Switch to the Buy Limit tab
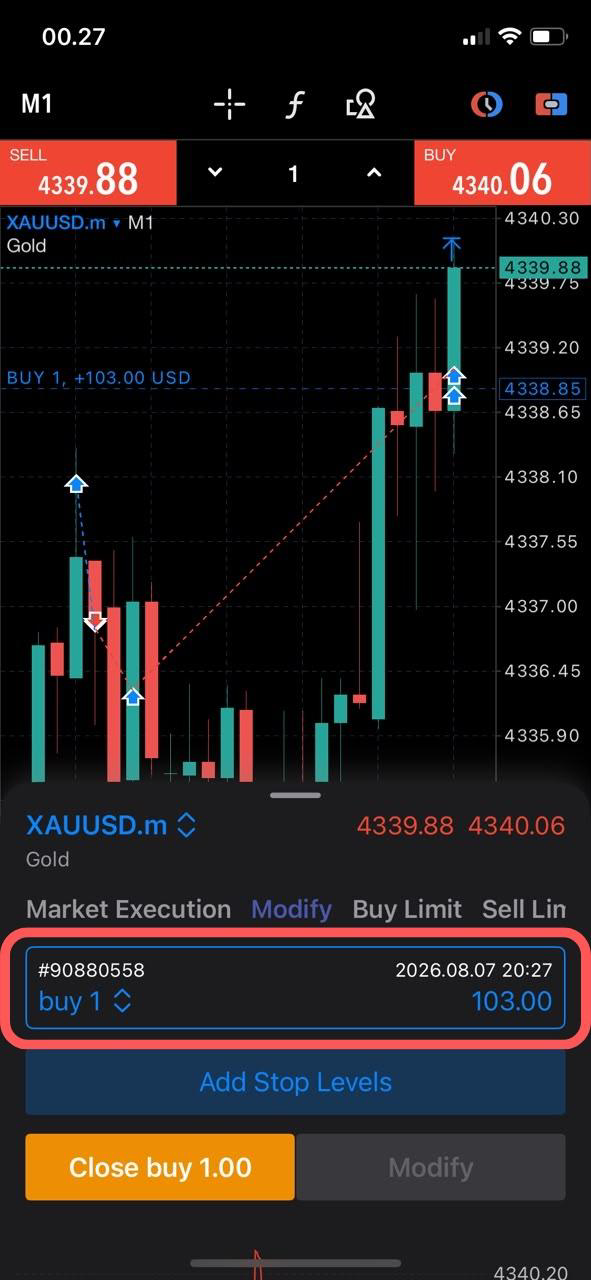Viewport: 591px width, 1280px height. pos(407,909)
